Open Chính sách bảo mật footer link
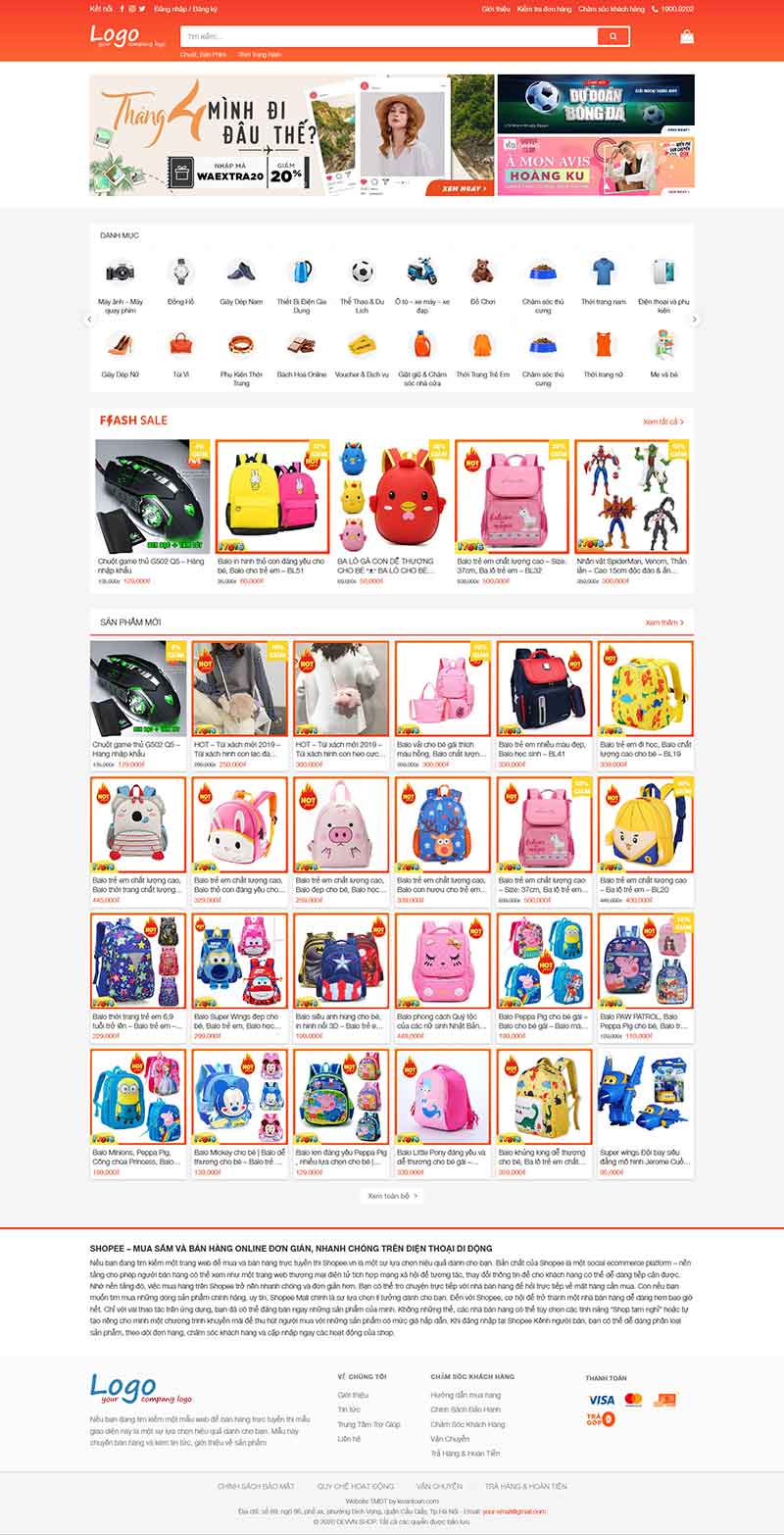This screenshot has width=784, height=1535. [x=256, y=1487]
